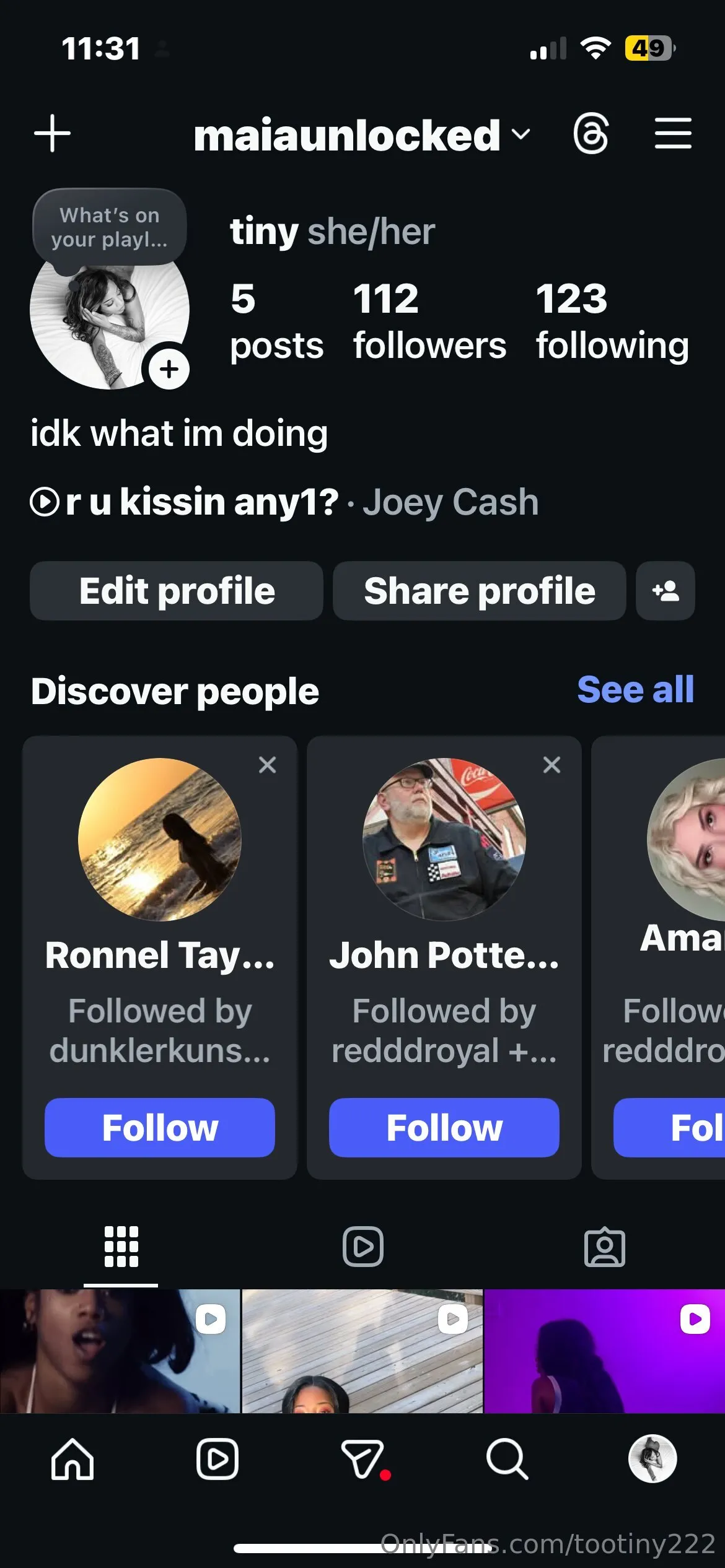The height and width of the screenshot is (1568, 725).
Task: Tap Share profile
Action: 479,591
